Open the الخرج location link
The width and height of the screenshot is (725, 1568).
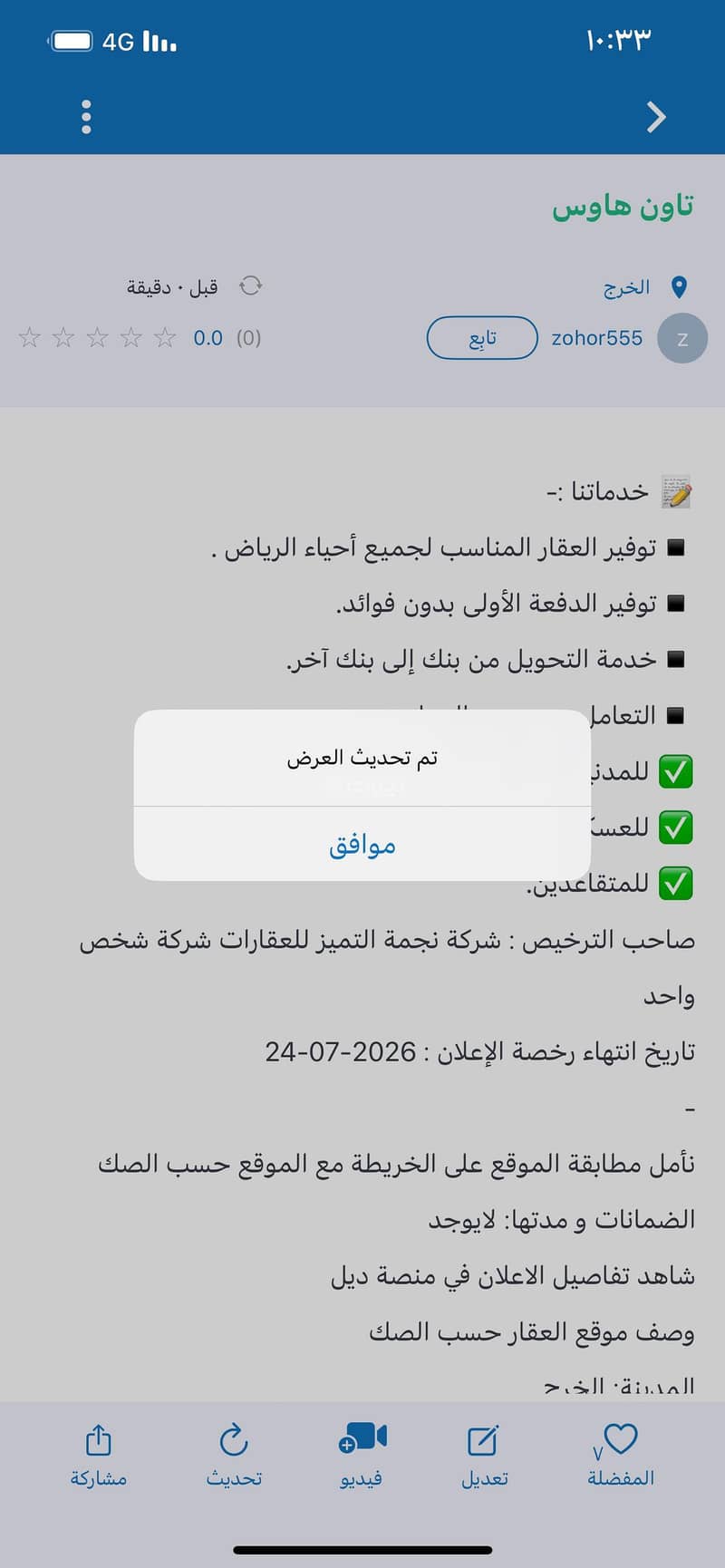[x=627, y=287]
